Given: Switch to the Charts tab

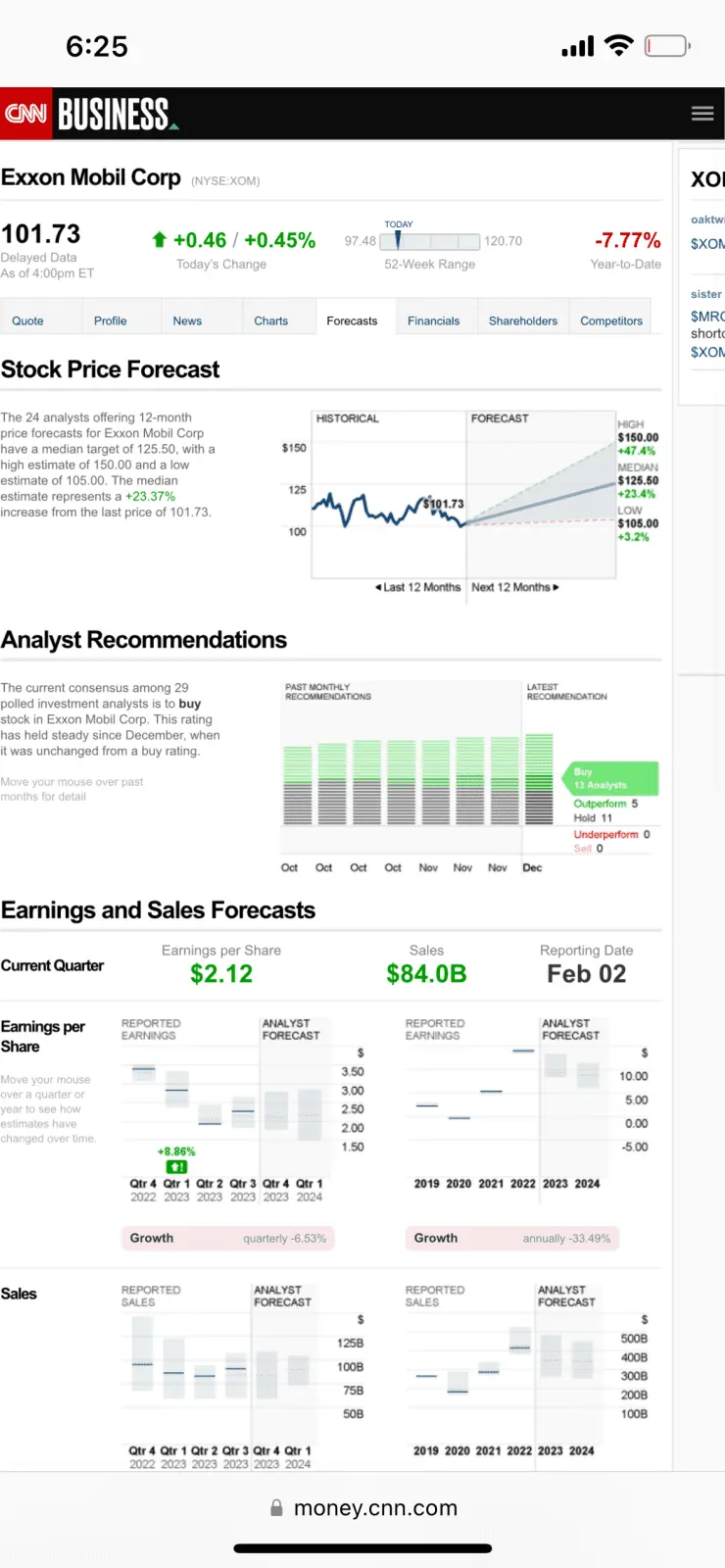Looking at the screenshot, I should [x=270, y=320].
